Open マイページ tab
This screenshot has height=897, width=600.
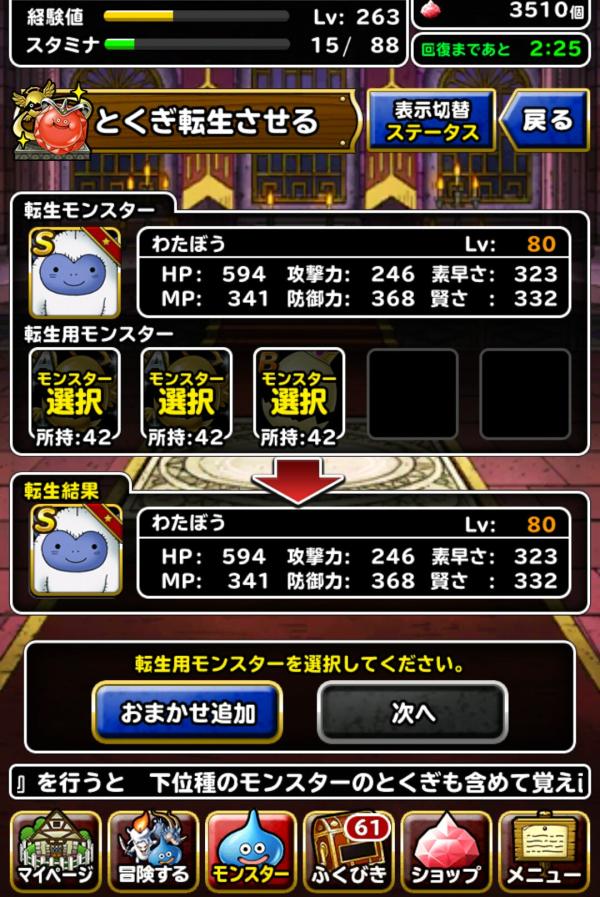56,852
